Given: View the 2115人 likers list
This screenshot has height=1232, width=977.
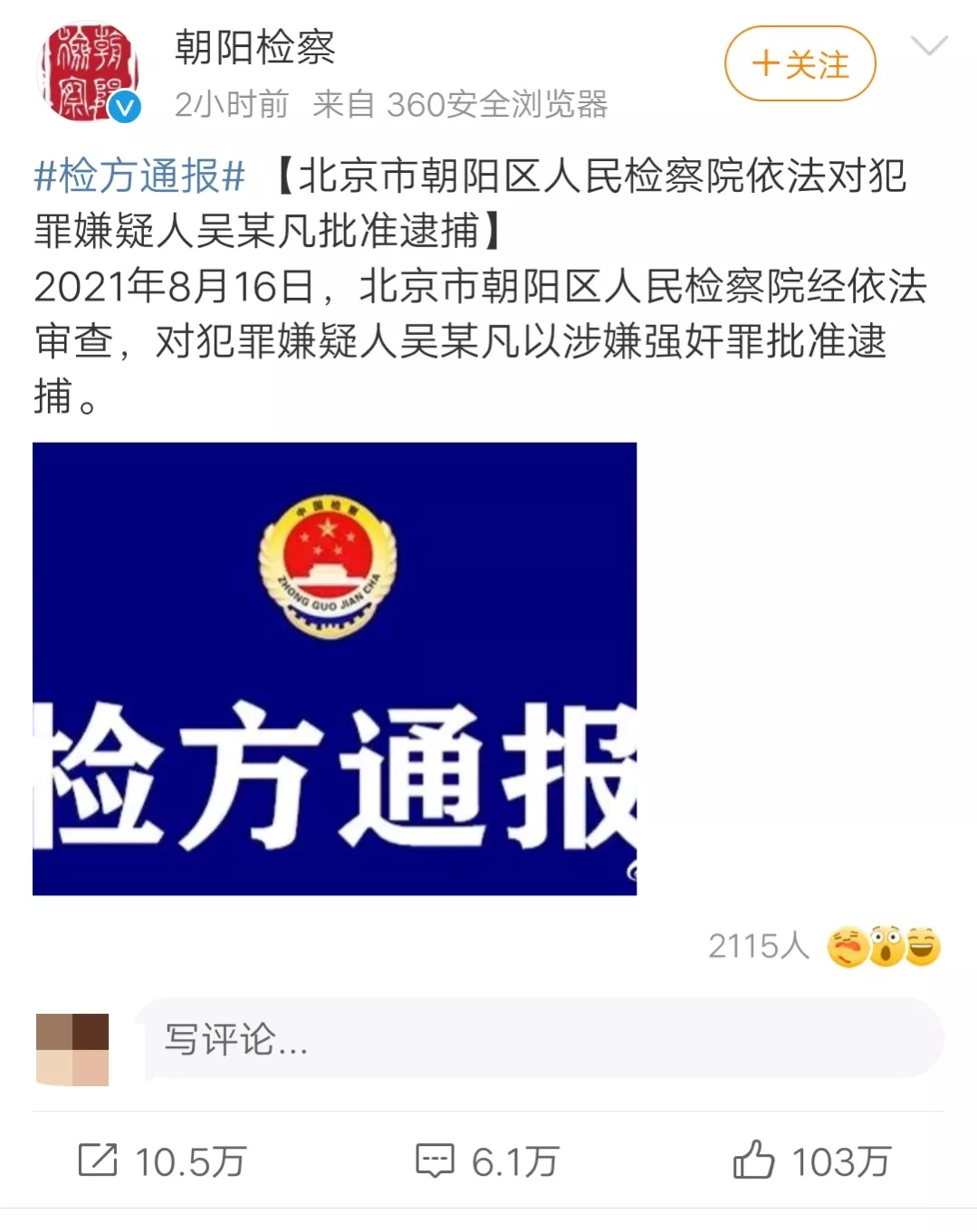Looking at the screenshot, I should coord(761,946).
